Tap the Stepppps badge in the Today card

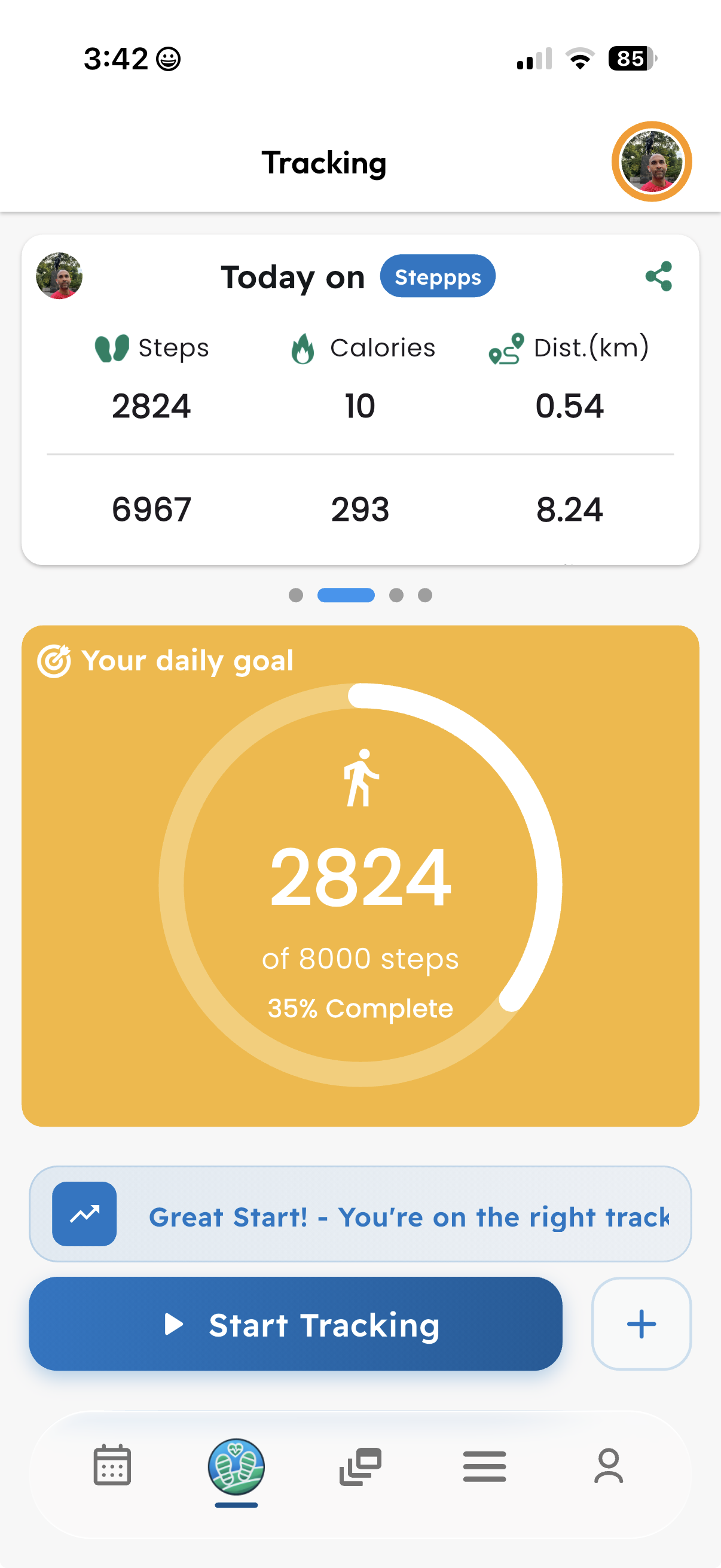pyautogui.click(x=438, y=276)
